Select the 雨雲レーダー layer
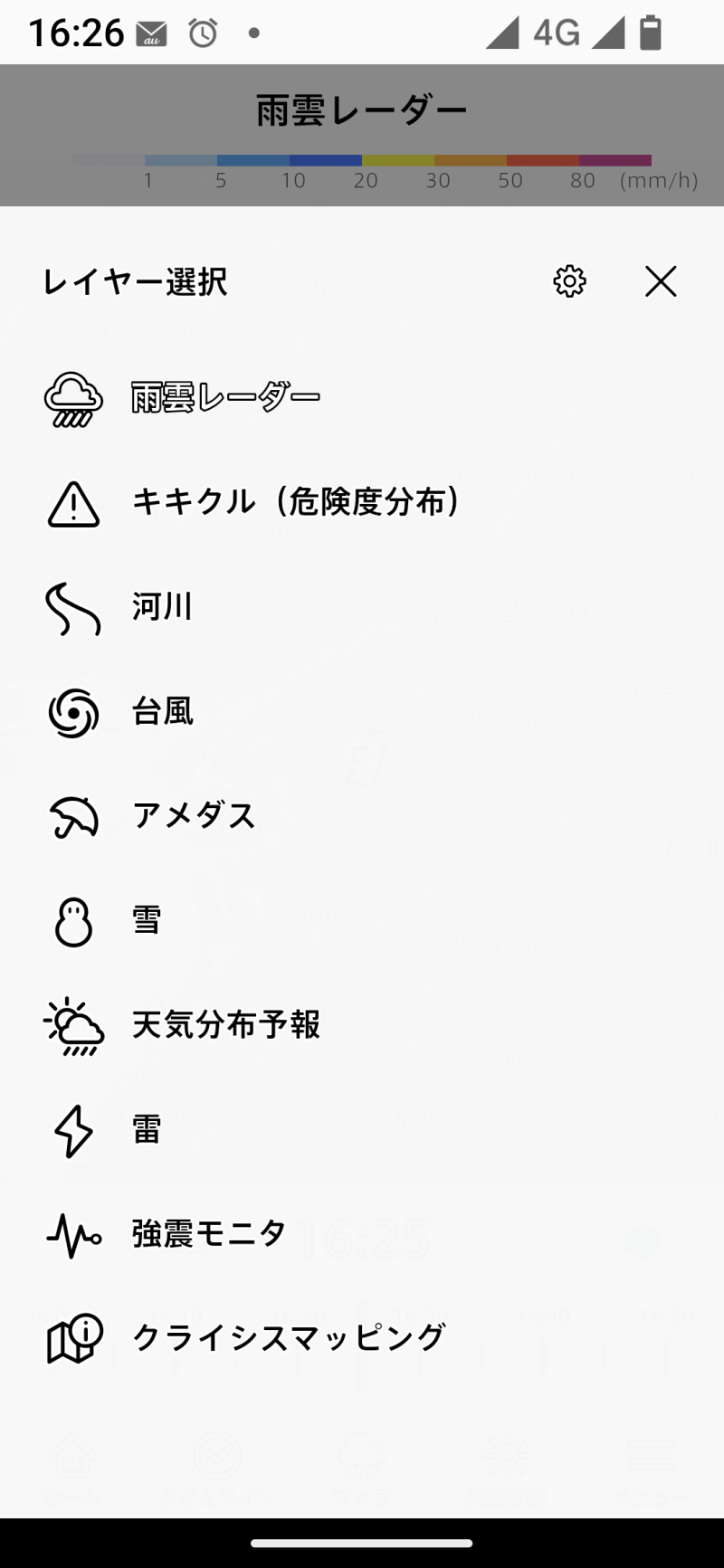The image size is (724, 1568). (225, 398)
